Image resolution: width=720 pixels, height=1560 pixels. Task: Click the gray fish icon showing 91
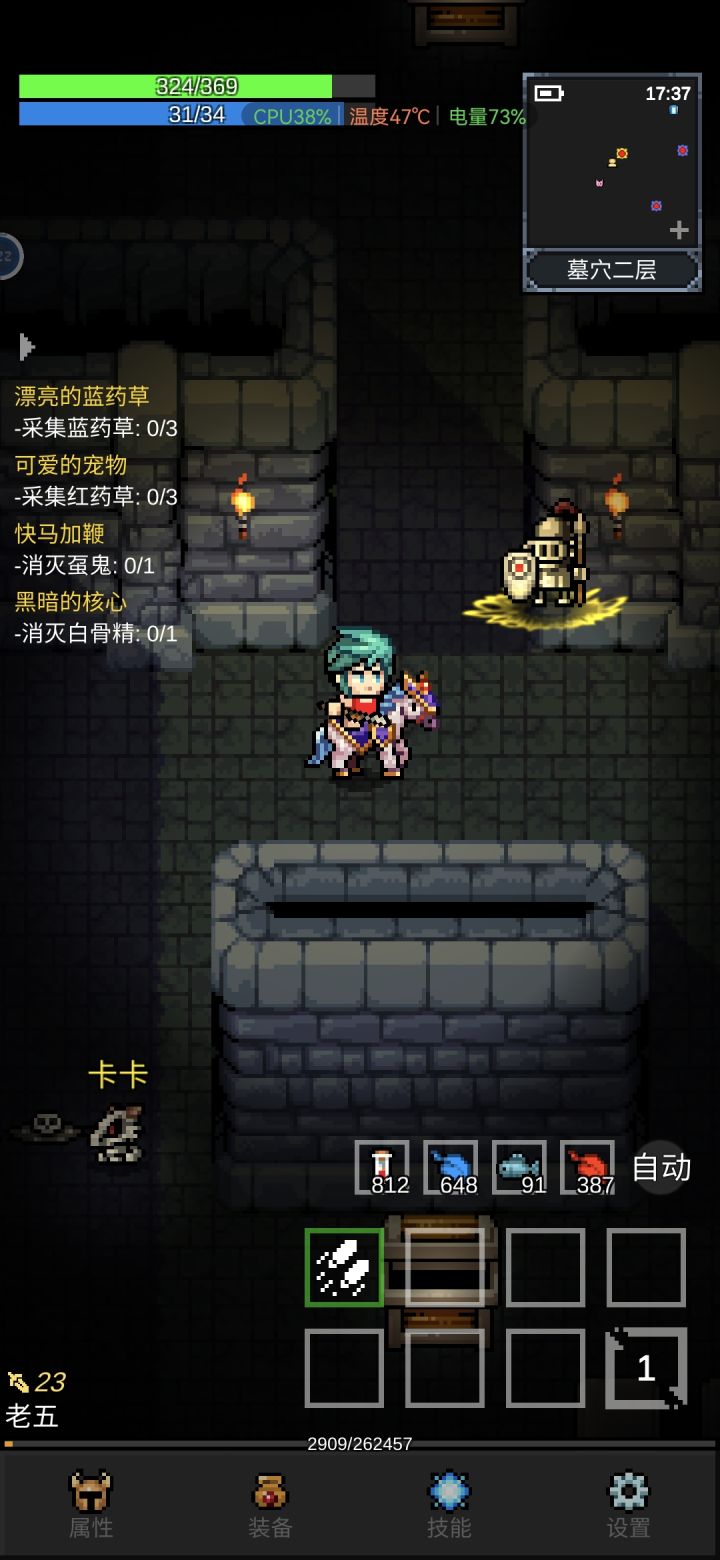519,1166
